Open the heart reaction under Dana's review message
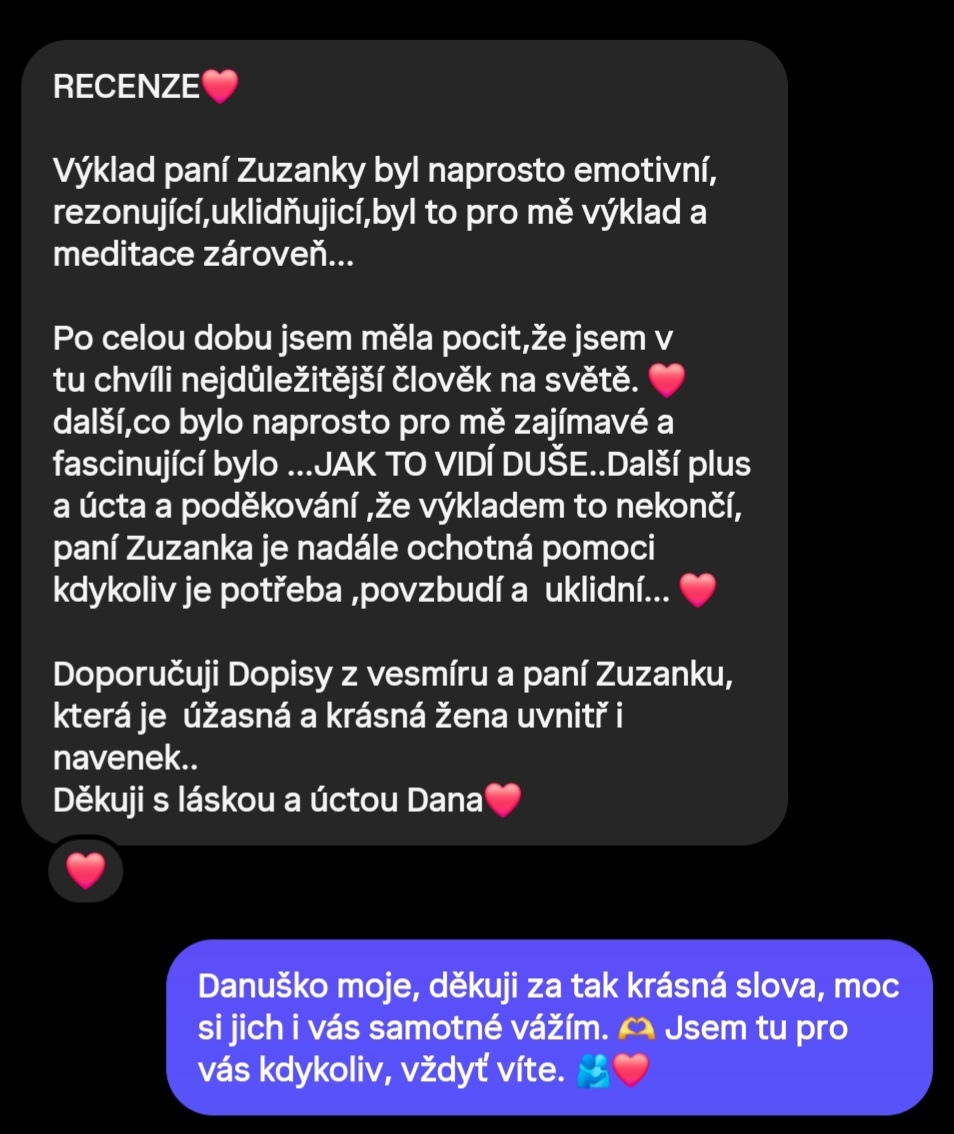This screenshot has width=954, height=1134. (85, 872)
